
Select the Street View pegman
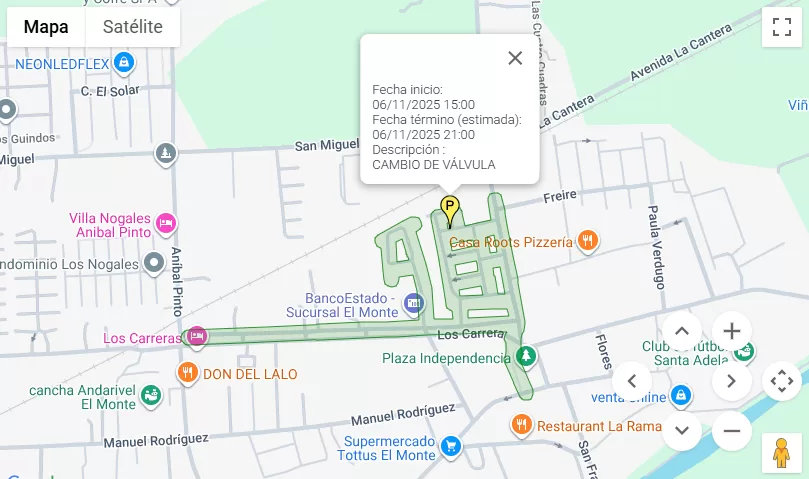coord(782,453)
